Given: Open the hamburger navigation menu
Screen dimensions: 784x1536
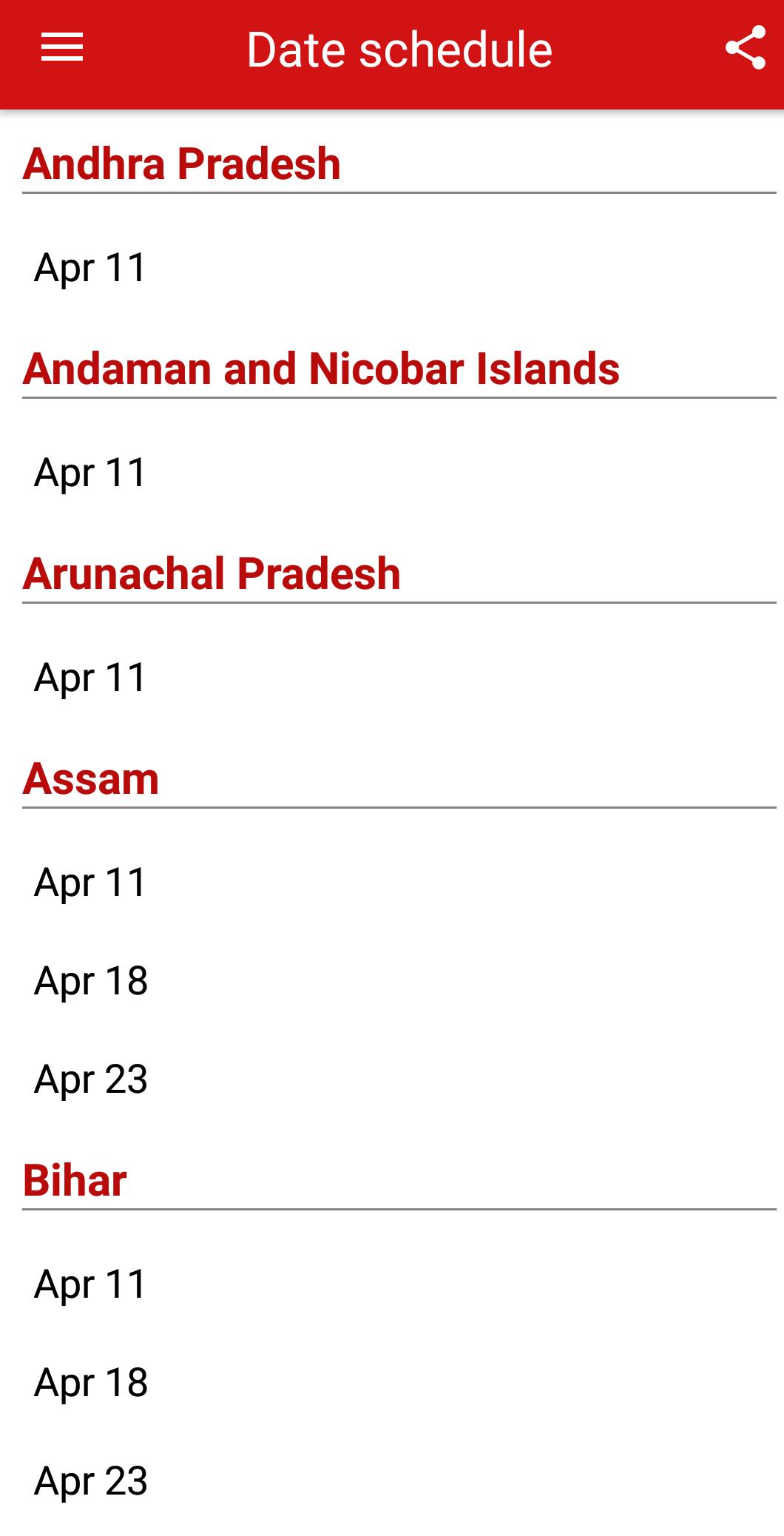Looking at the screenshot, I should click(x=62, y=49).
